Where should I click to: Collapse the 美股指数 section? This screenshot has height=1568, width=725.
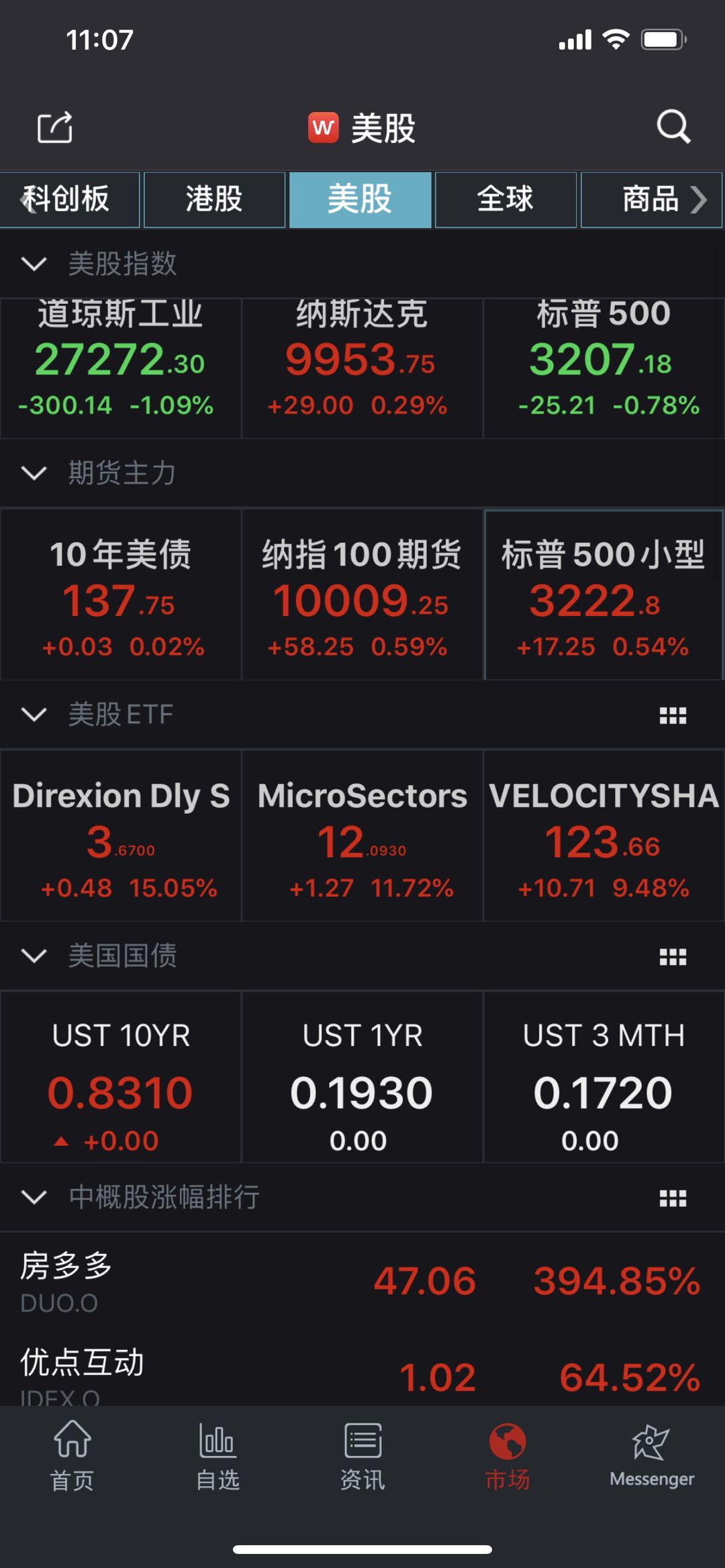33,264
